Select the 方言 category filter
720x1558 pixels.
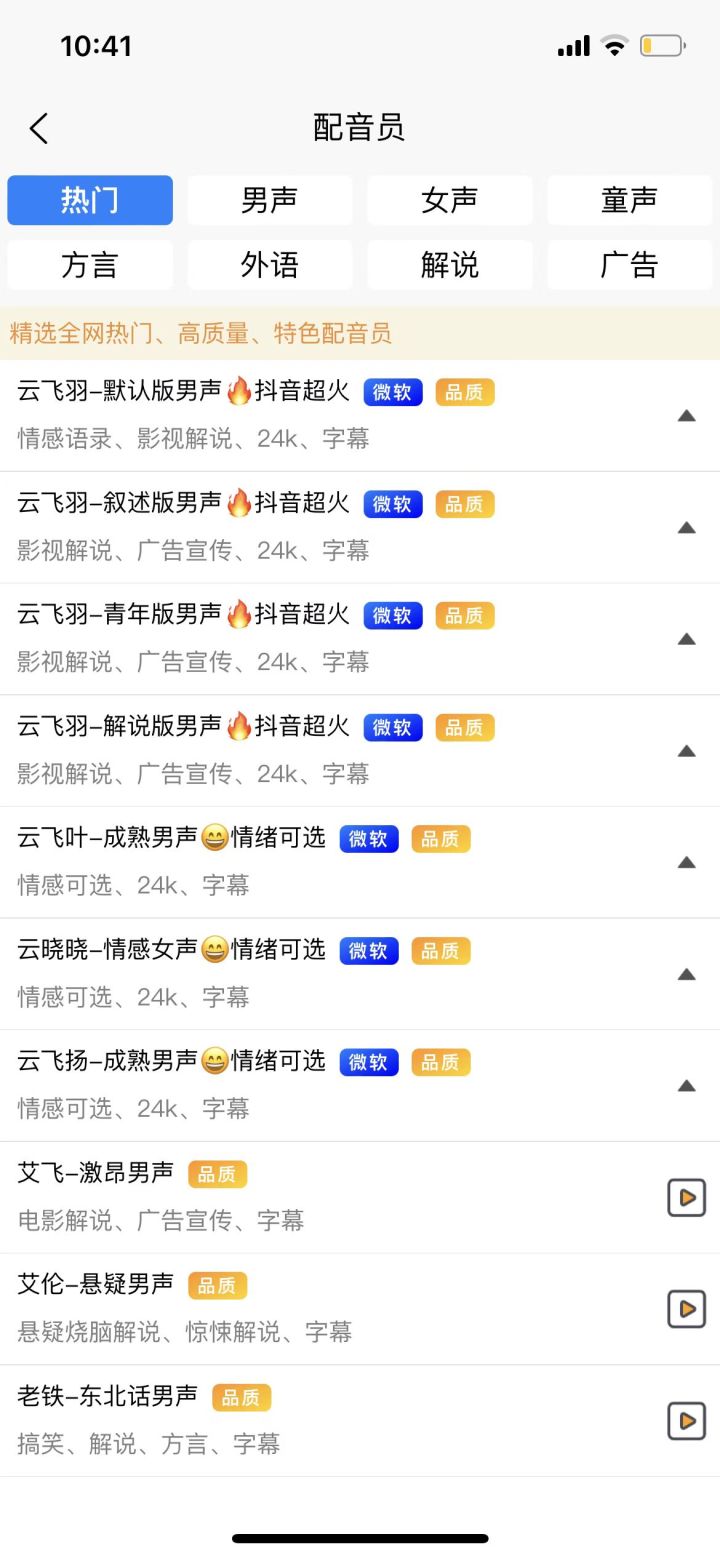90,265
